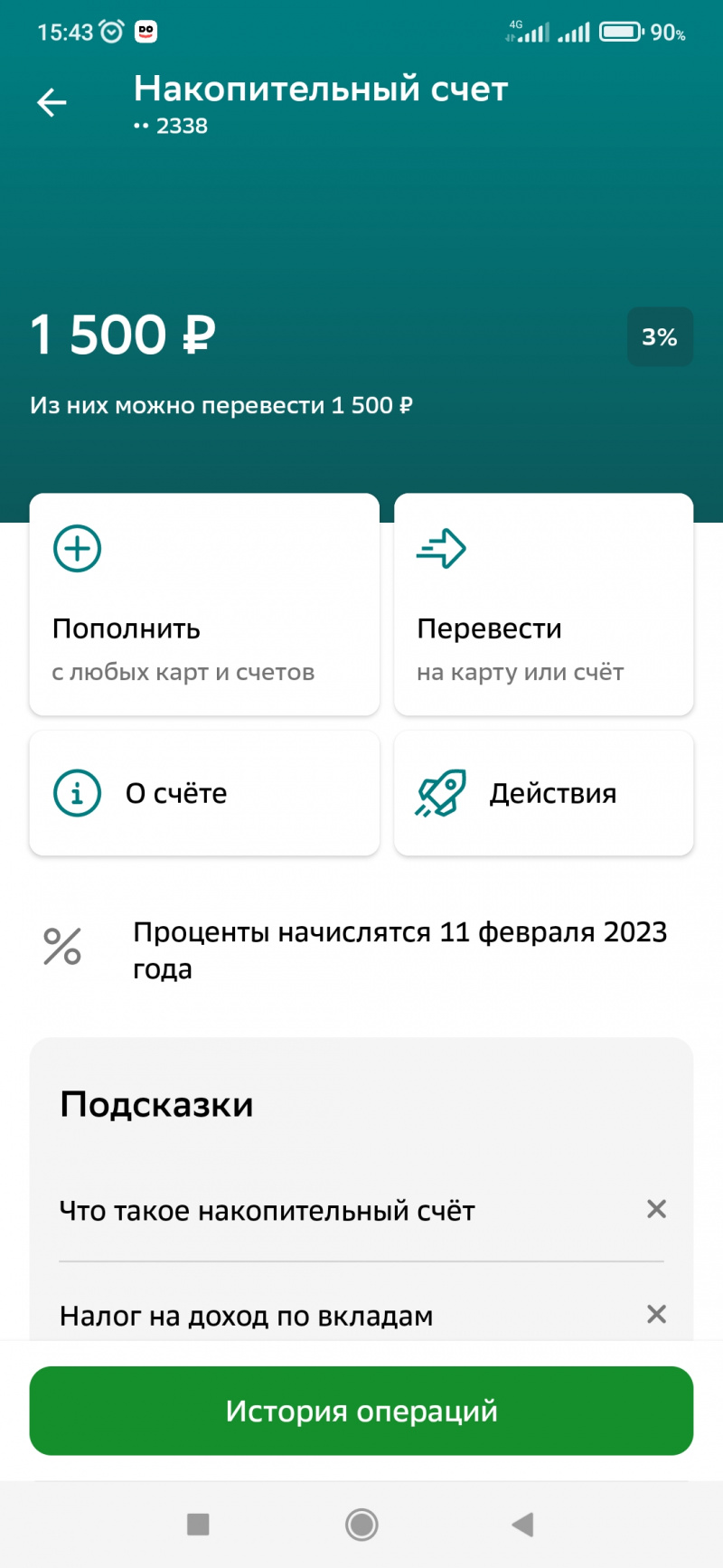Open the Действия menu
Viewport: 723px width, 1568px height.
543,793
